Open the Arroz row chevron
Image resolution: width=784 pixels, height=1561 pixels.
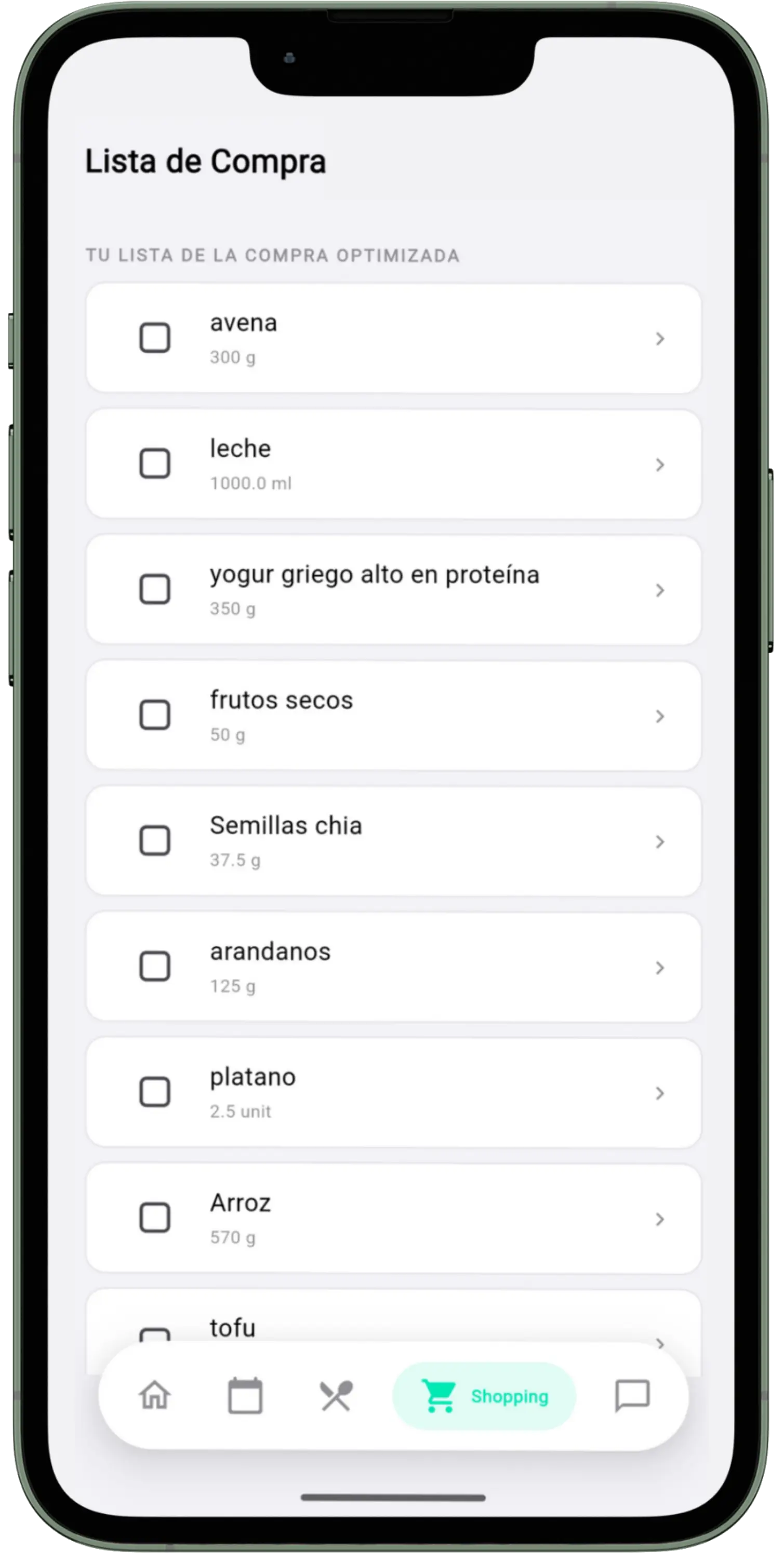(x=660, y=1219)
